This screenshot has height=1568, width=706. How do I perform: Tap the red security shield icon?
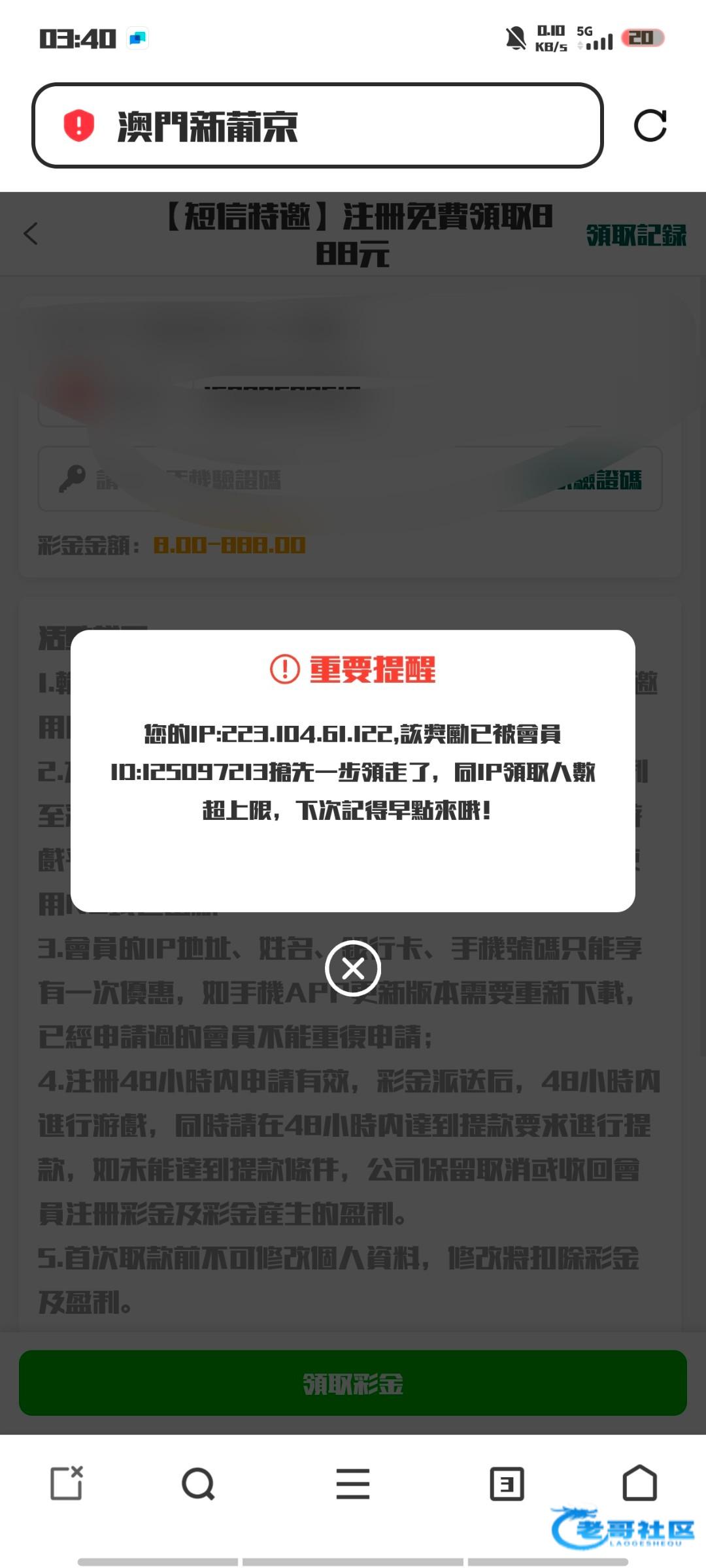(x=79, y=125)
